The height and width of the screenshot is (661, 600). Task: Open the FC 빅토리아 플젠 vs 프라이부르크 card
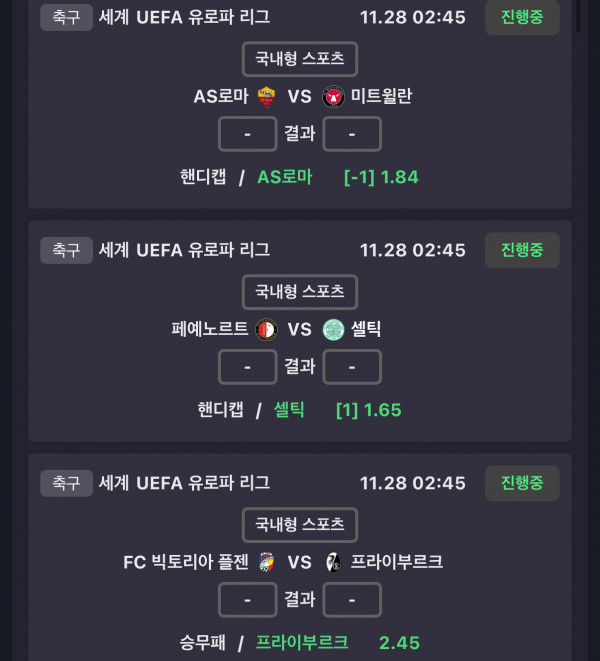pos(300,562)
